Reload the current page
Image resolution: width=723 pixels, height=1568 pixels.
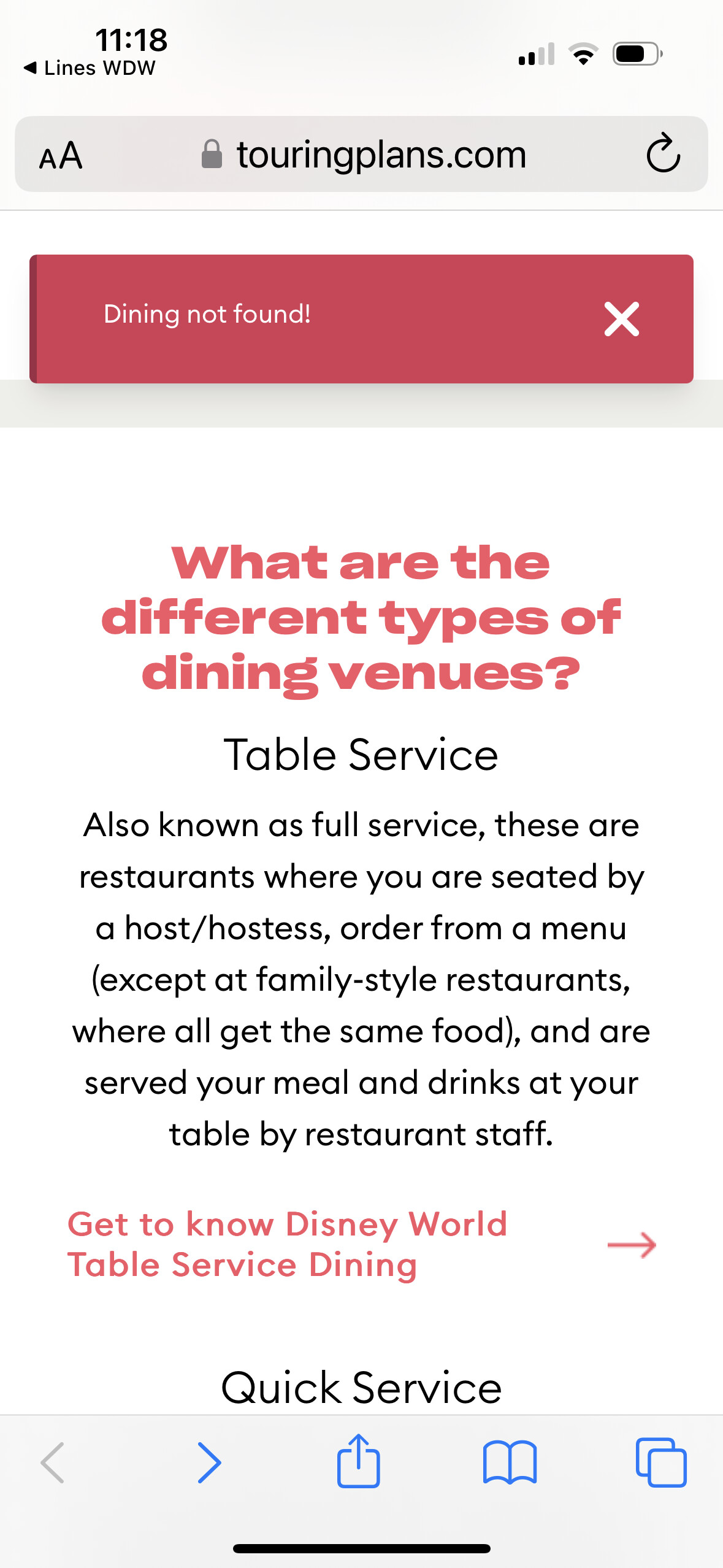tap(663, 153)
